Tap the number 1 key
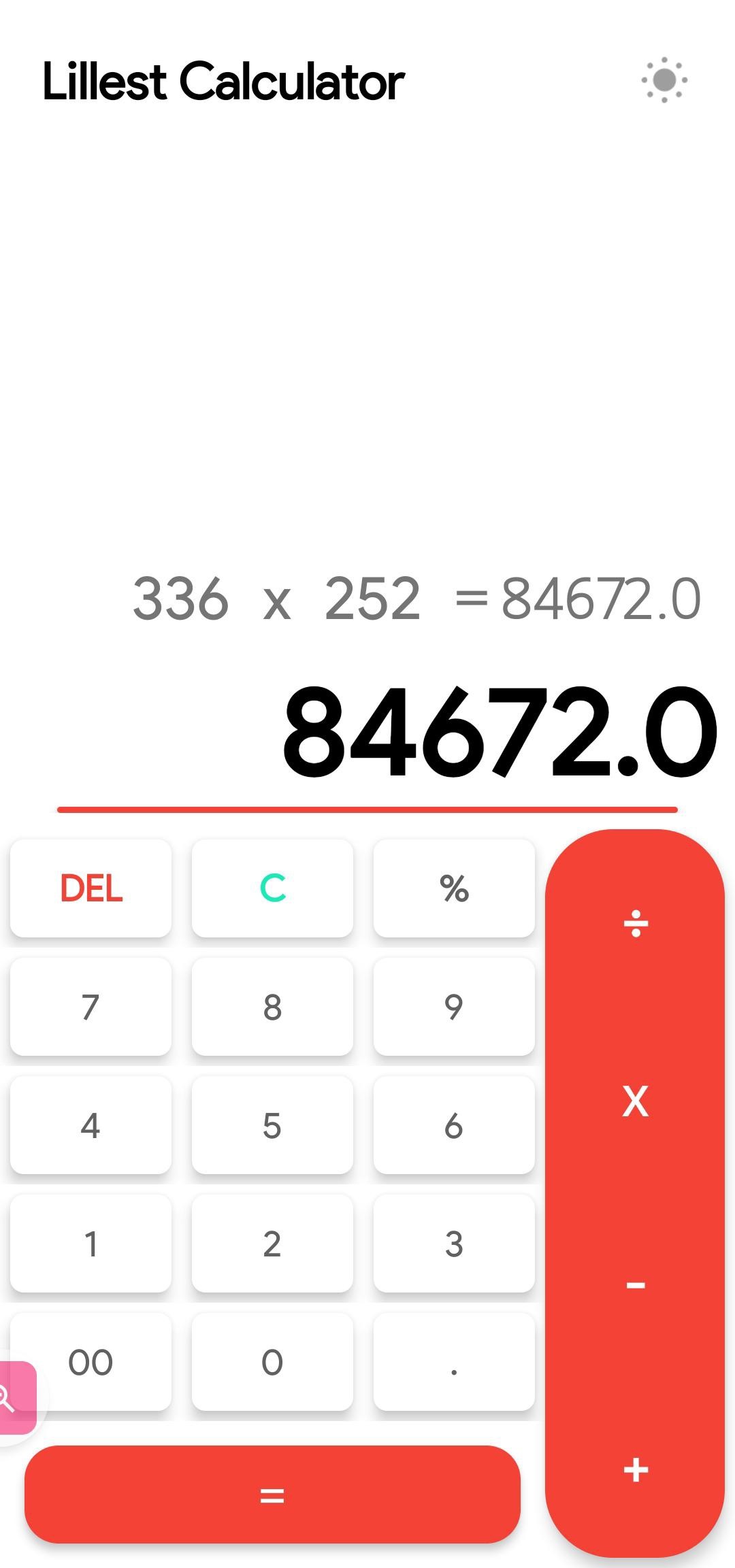The width and height of the screenshot is (735, 1568). click(x=91, y=1243)
